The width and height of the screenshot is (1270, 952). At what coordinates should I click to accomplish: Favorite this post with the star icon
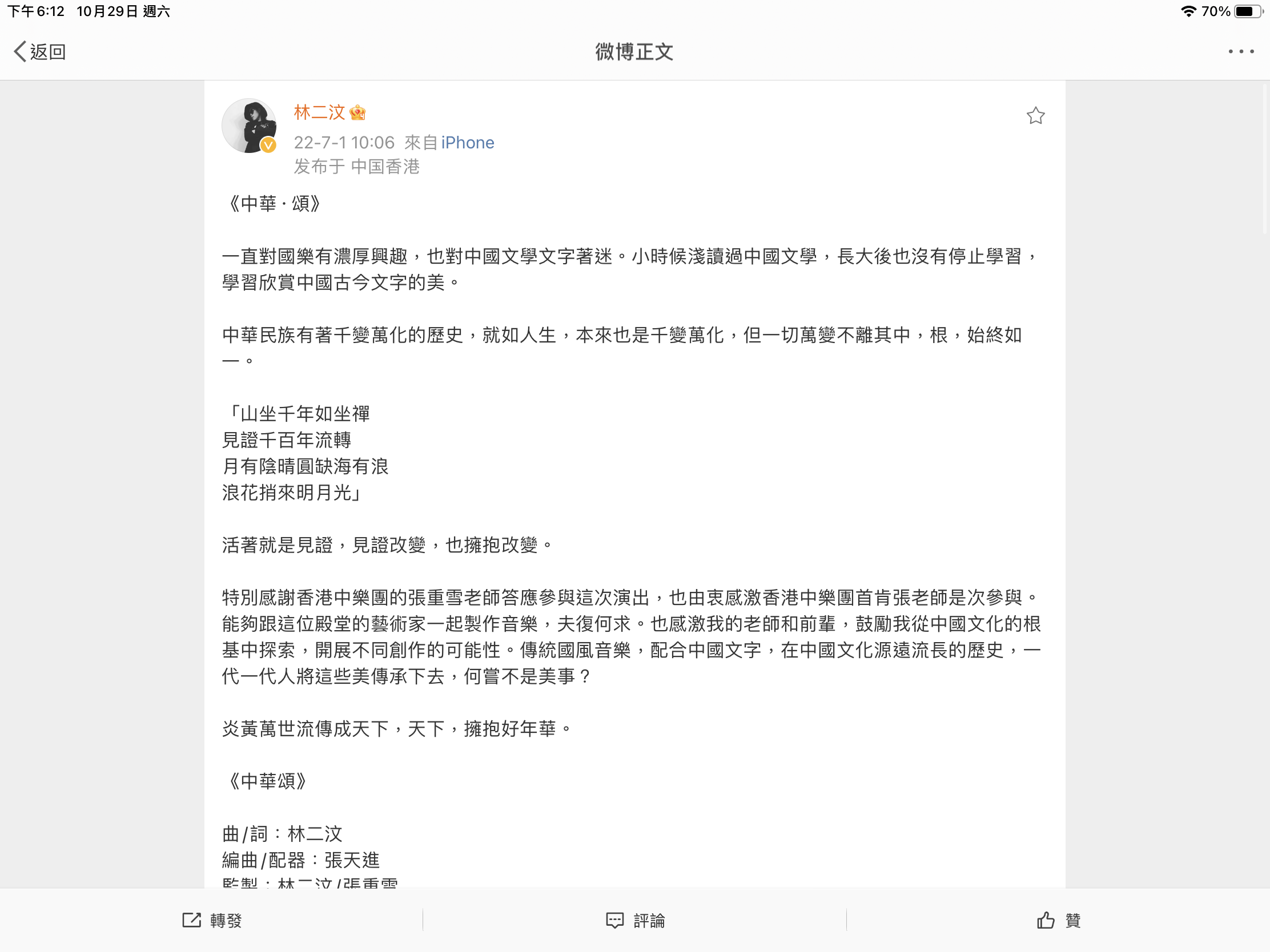[1035, 116]
